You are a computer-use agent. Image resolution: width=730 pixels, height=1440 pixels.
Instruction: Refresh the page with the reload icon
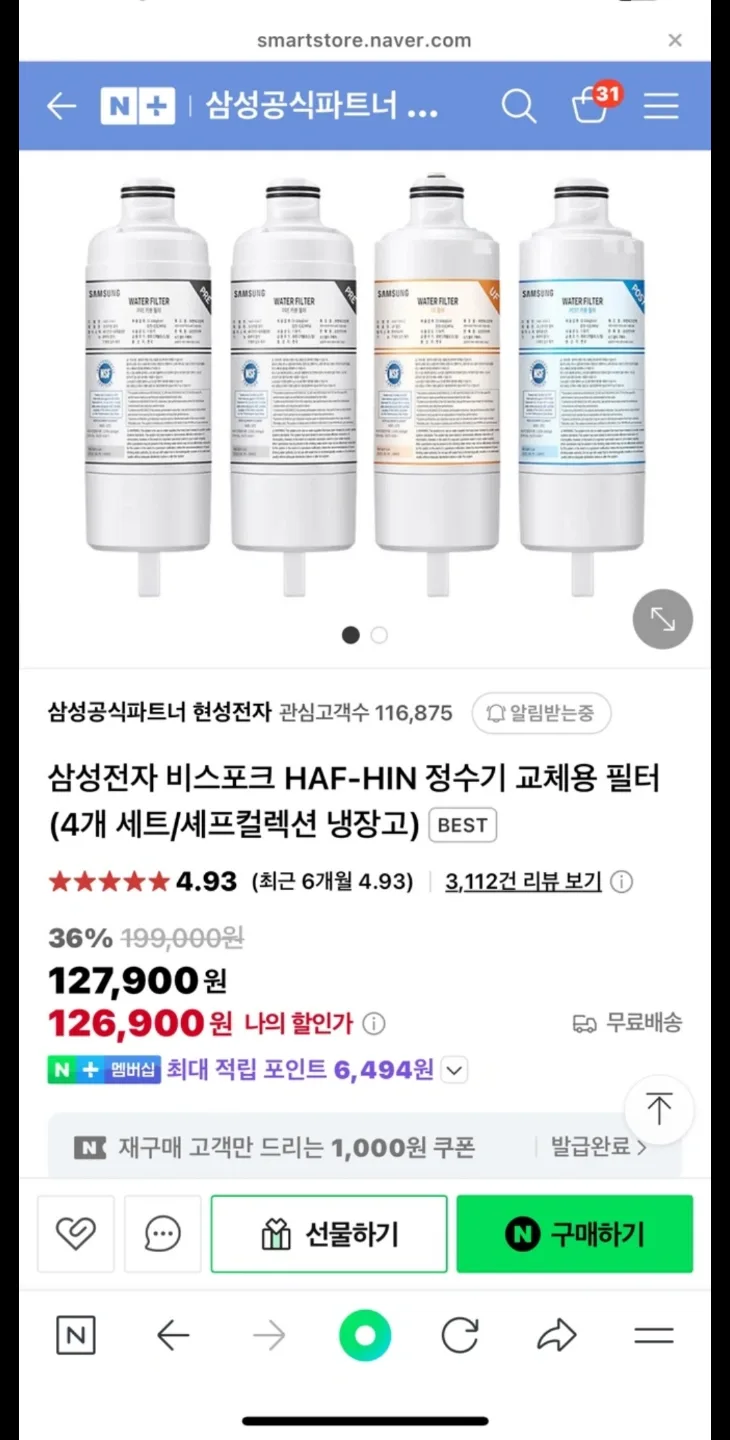pyautogui.click(x=460, y=1334)
